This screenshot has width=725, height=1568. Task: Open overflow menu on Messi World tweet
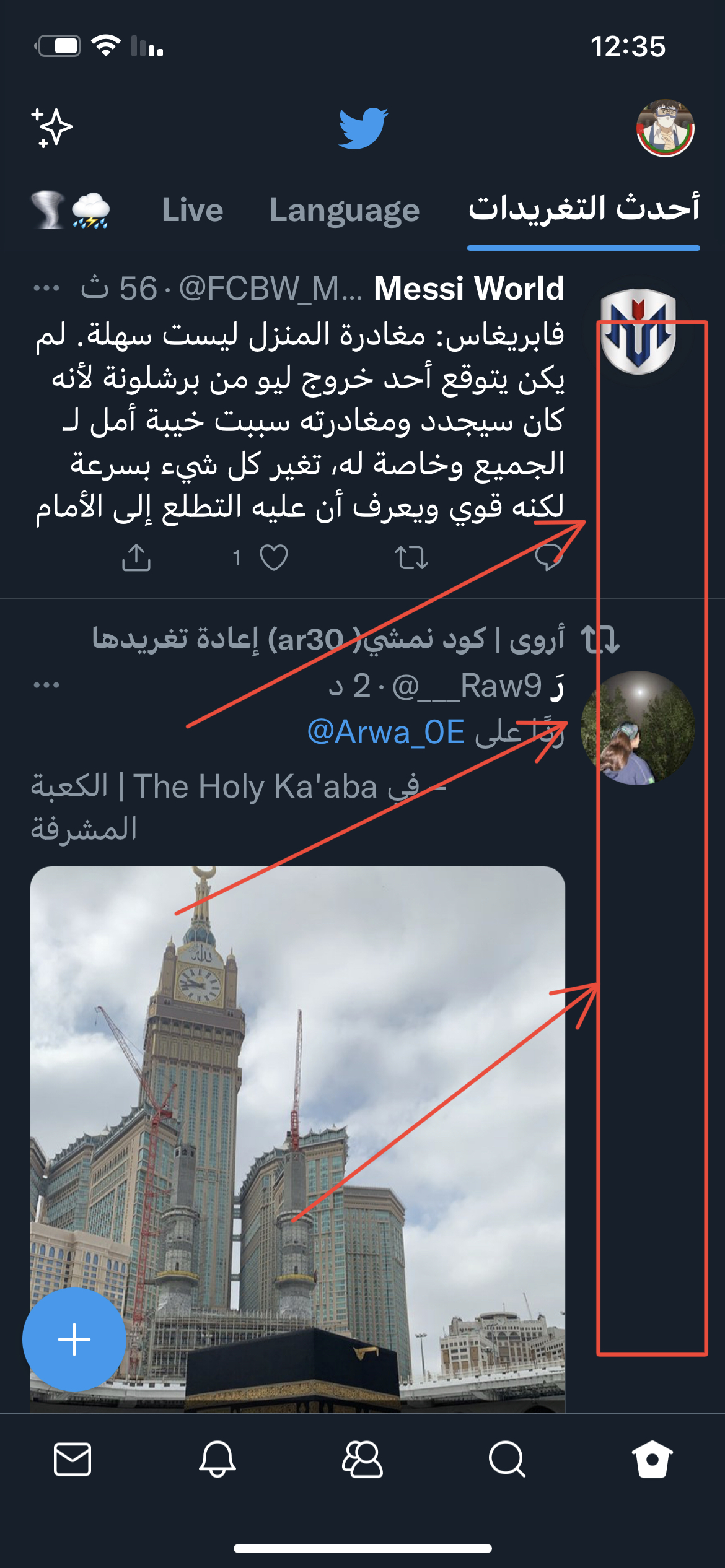46,289
